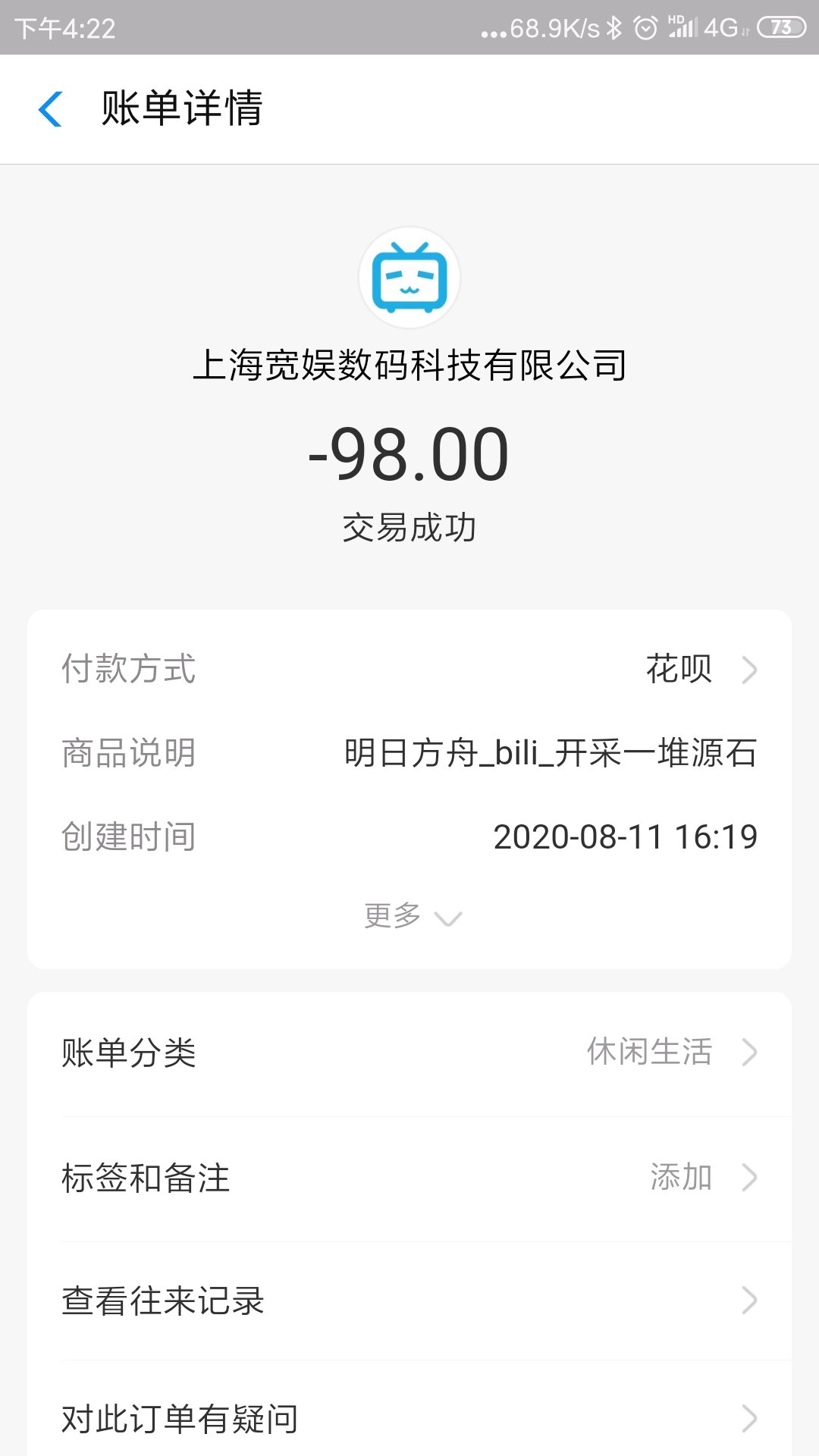
Task: Open 查看往来记录
Action: tap(409, 1301)
